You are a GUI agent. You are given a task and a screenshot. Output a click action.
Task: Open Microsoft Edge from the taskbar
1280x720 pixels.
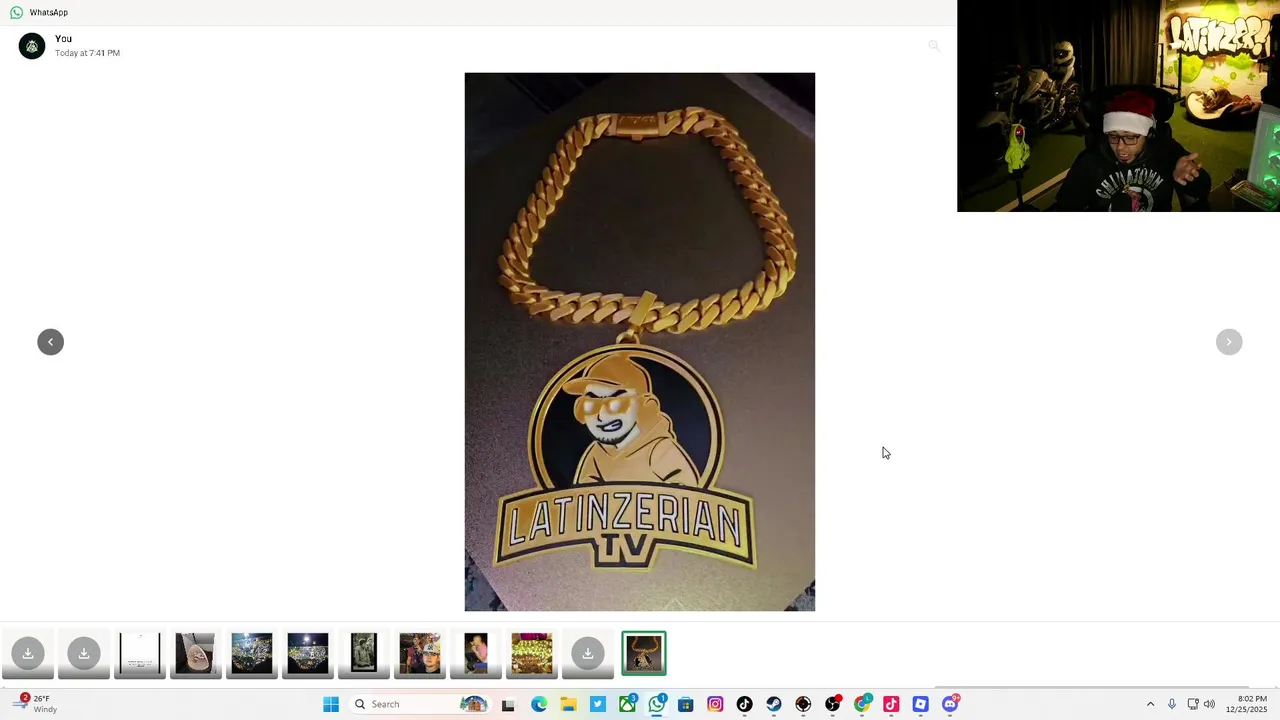click(539, 704)
